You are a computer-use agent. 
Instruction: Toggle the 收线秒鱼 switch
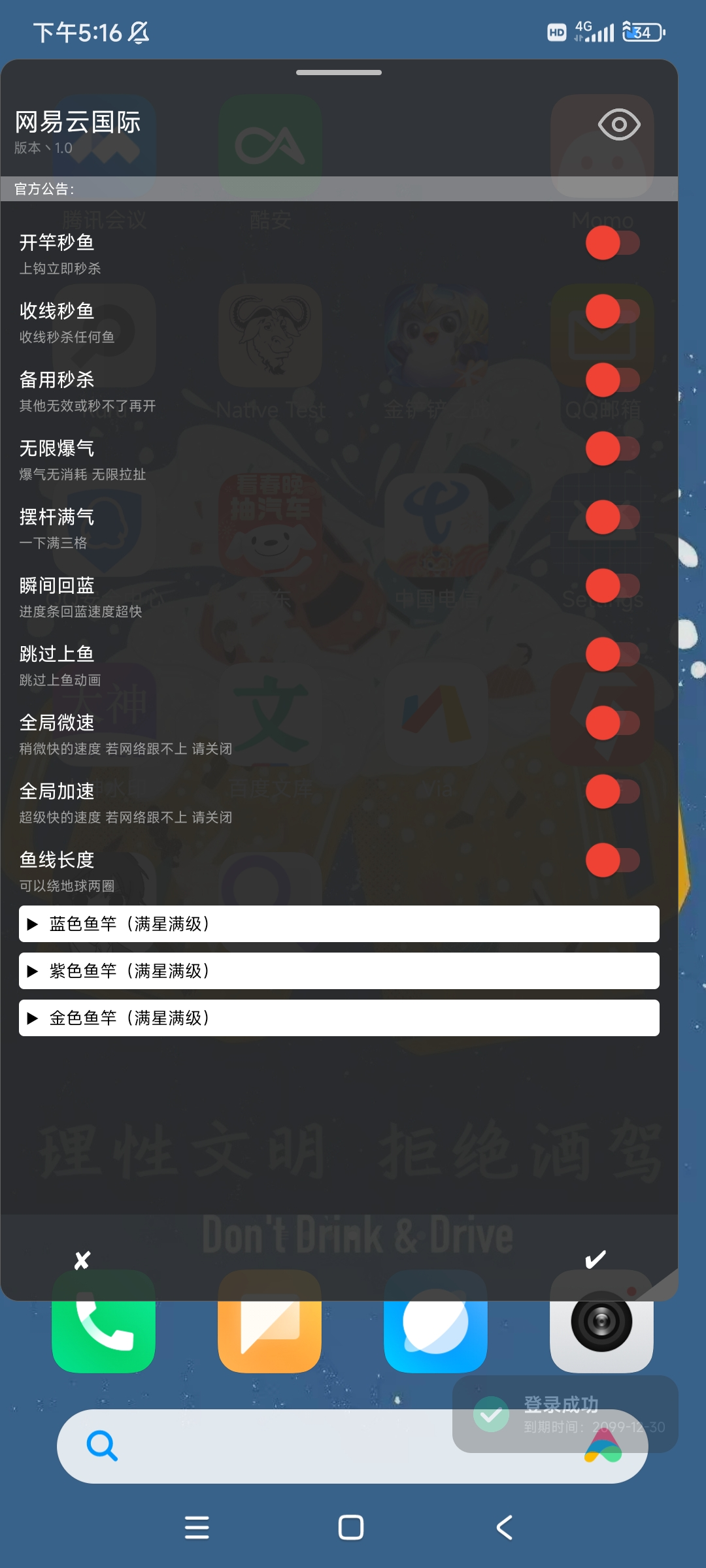612,312
